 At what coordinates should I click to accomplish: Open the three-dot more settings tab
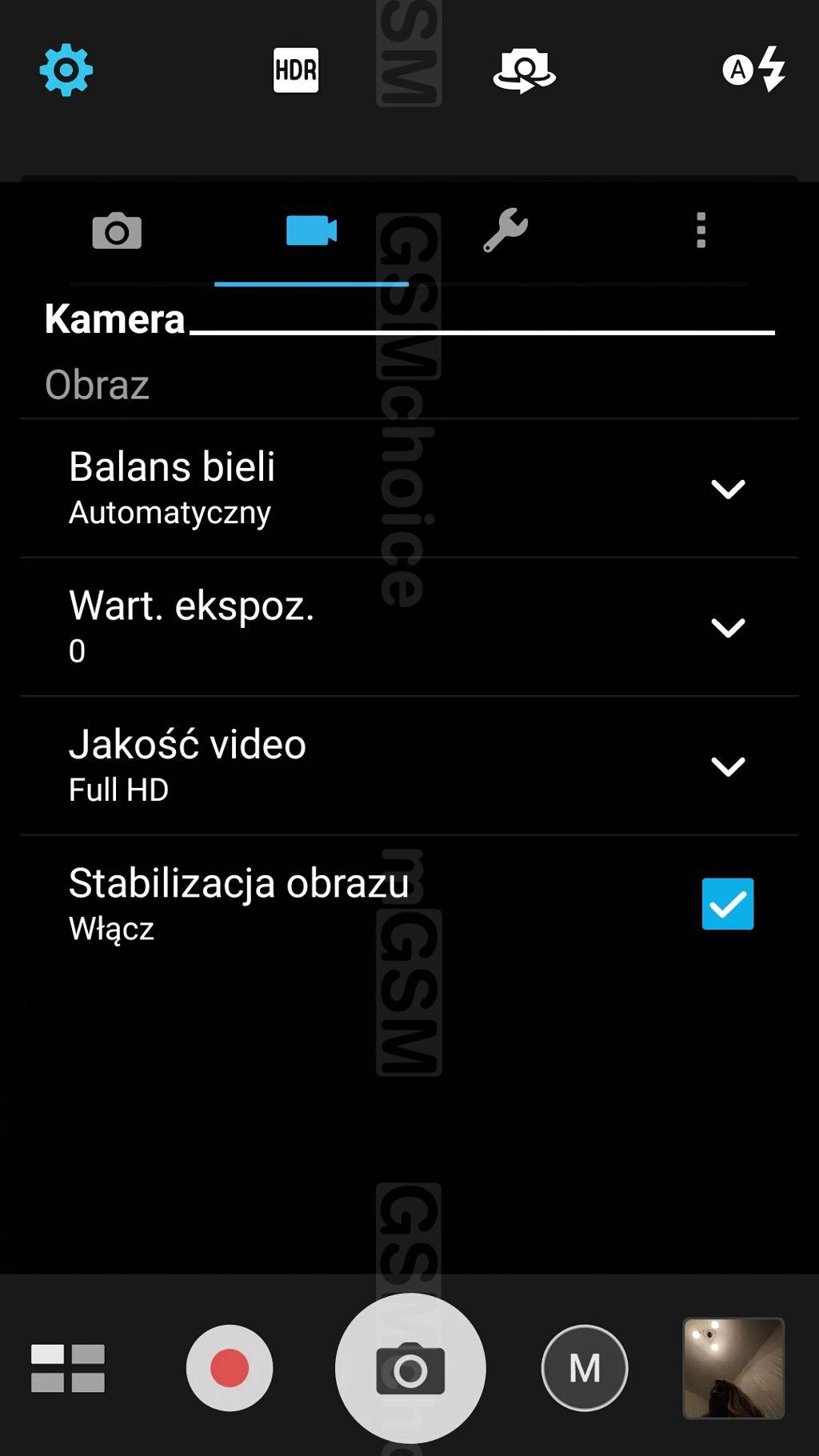pos(701,230)
